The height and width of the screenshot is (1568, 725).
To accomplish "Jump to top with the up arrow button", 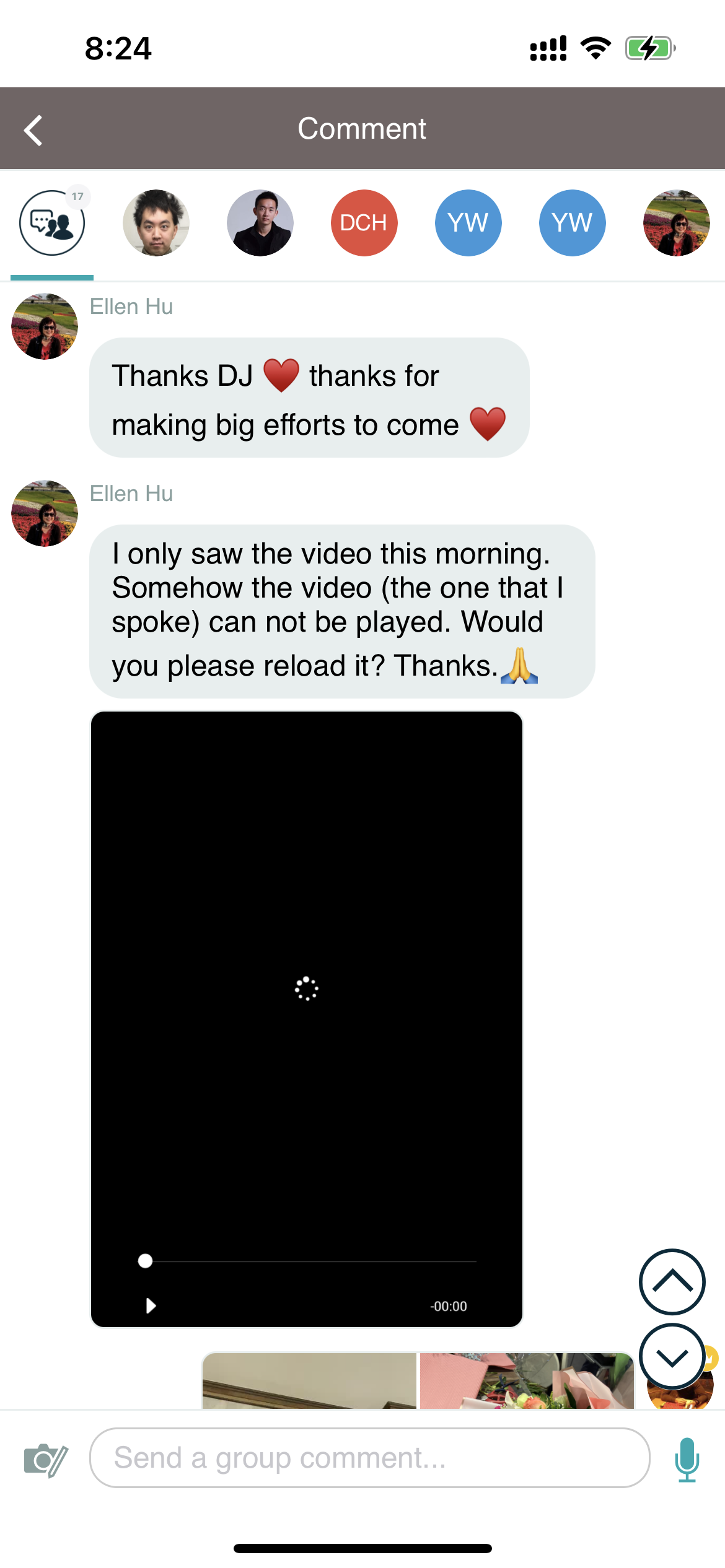I will coord(672,1281).
